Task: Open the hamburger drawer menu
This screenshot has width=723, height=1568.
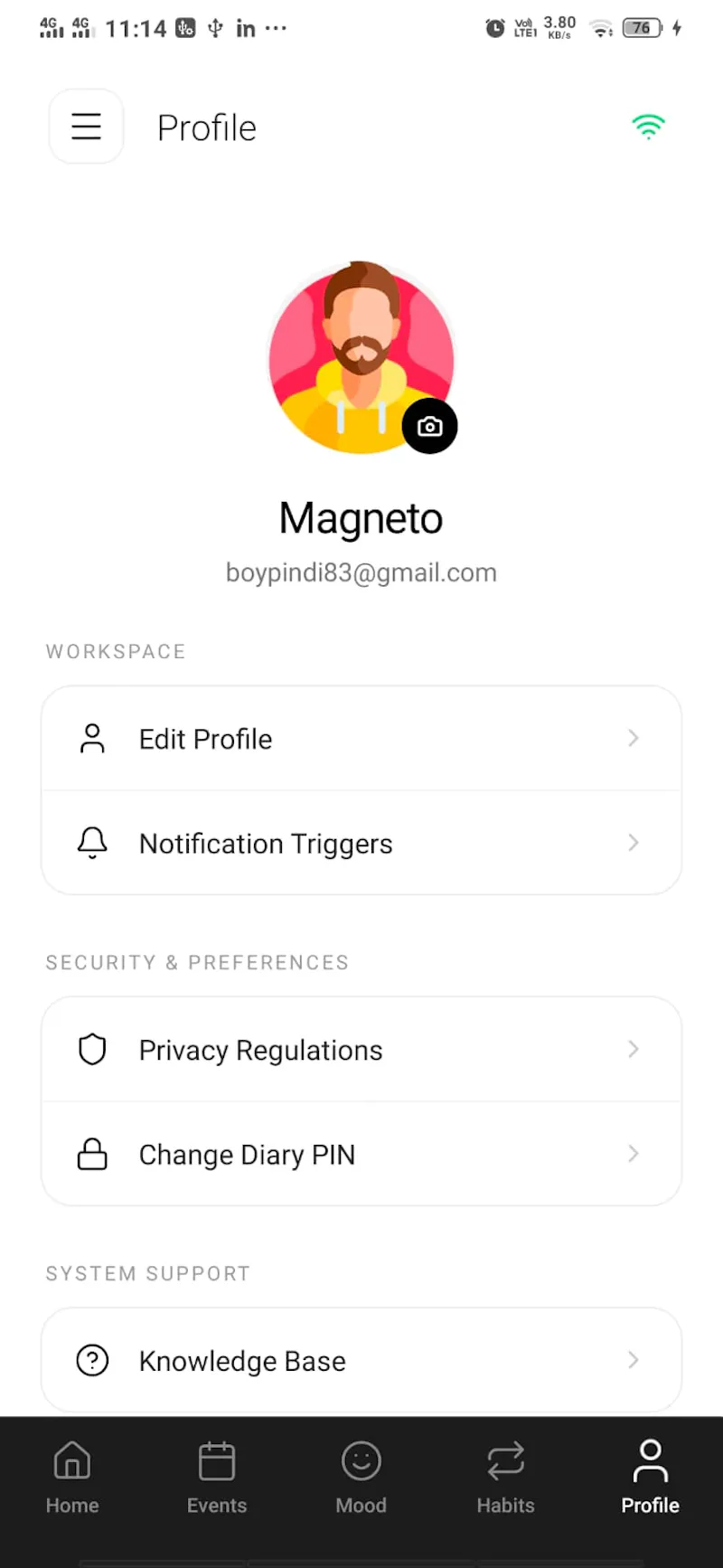Action: [86, 127]
